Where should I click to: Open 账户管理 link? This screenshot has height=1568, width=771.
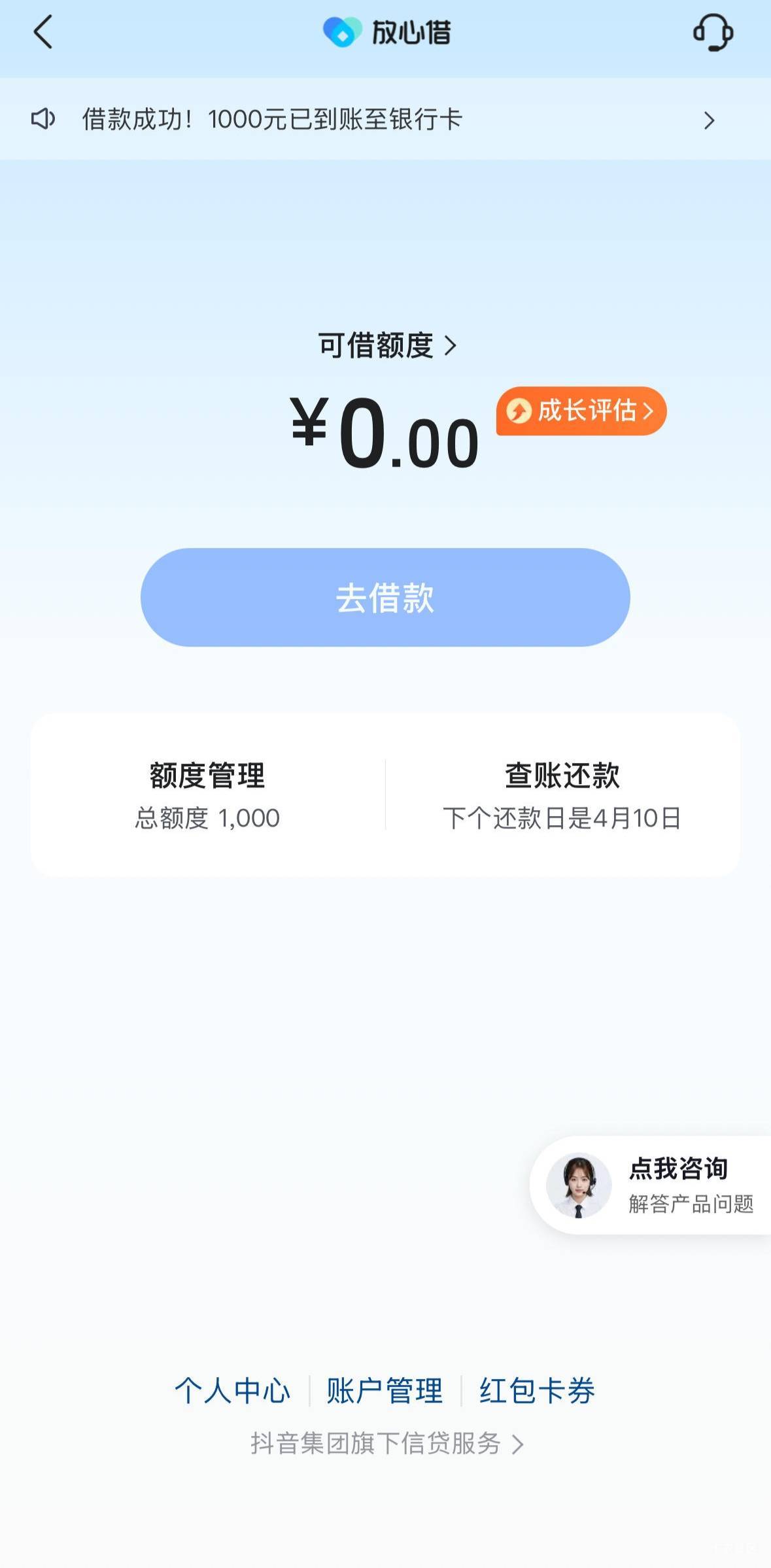click(385, 1391)
